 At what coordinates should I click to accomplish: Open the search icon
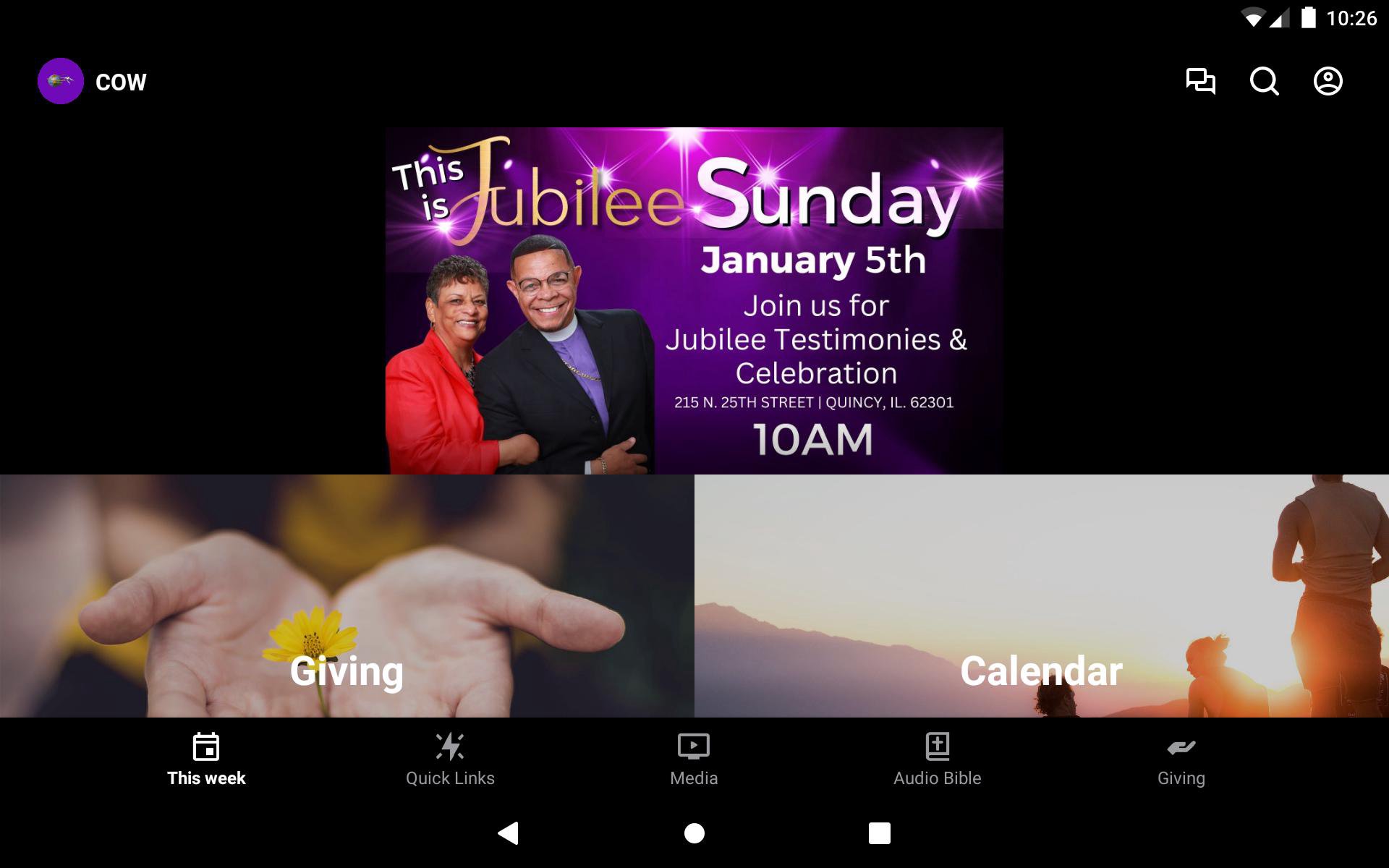(x=1264, y=81)
